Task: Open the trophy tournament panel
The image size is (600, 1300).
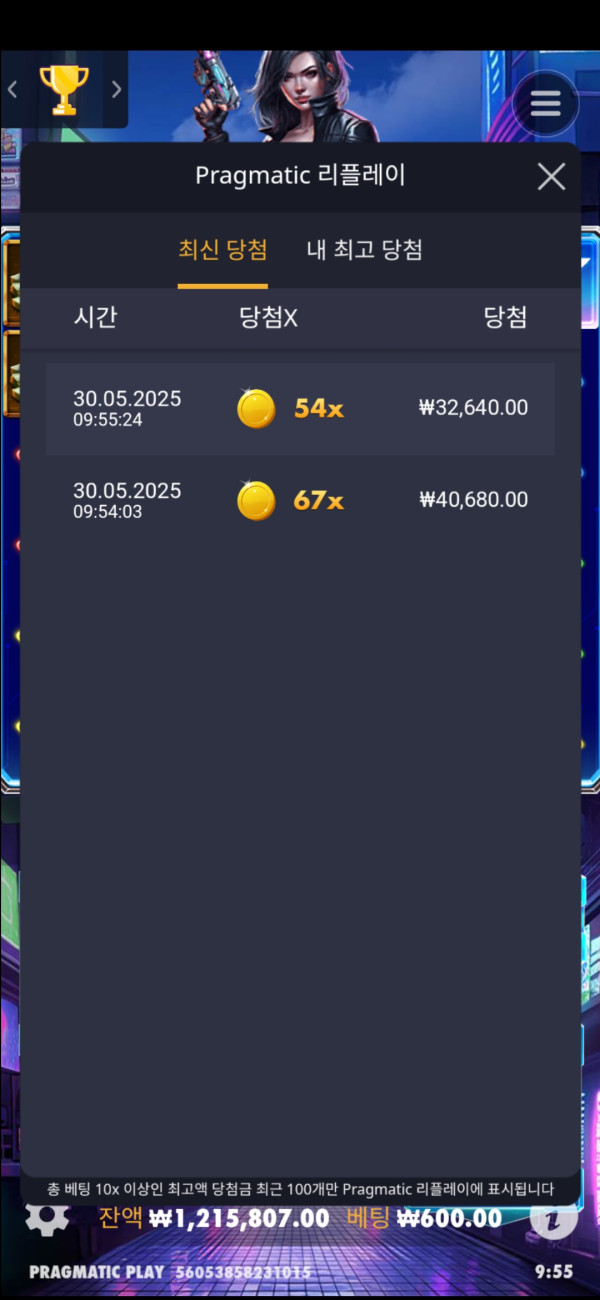Action: pos(64,90)
